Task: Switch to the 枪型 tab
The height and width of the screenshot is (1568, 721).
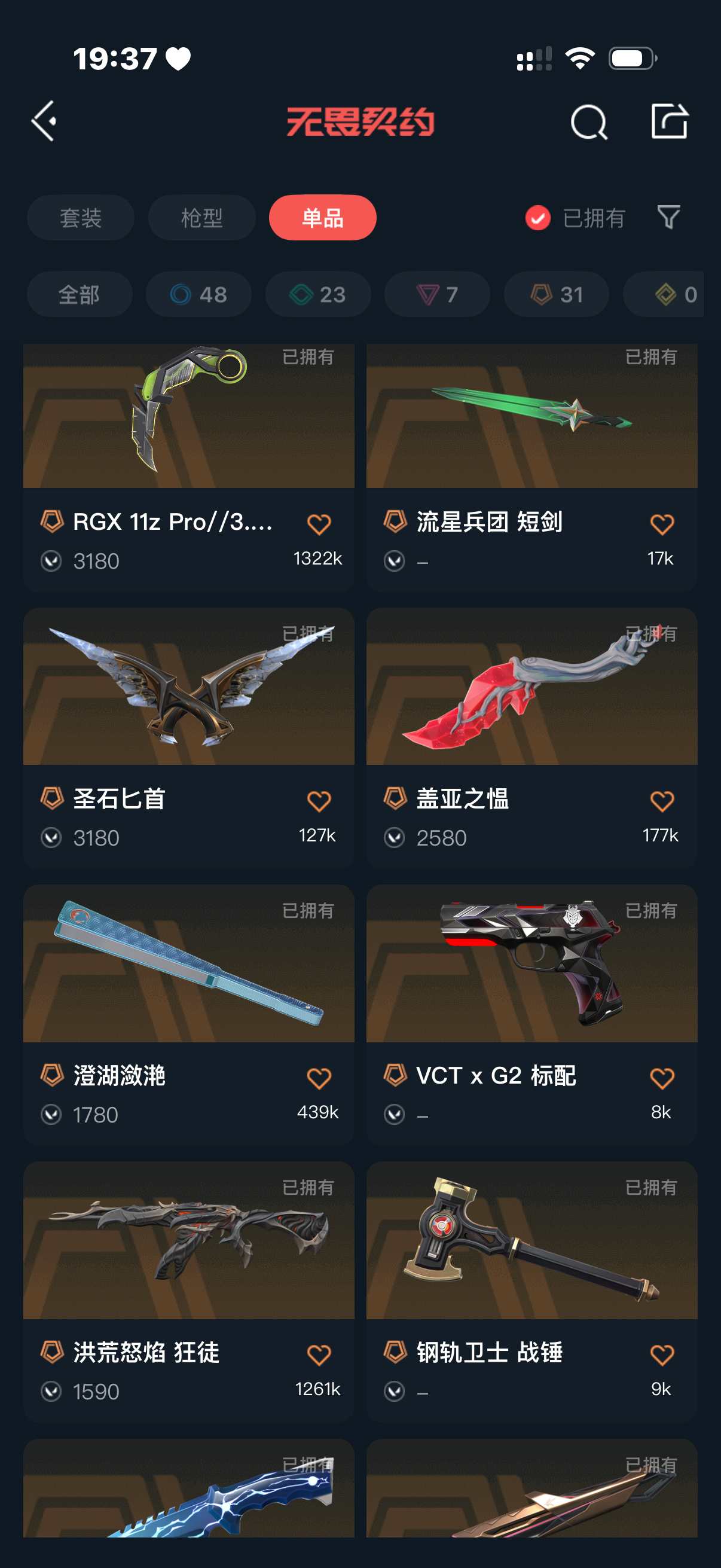Action: pos(201,218)
